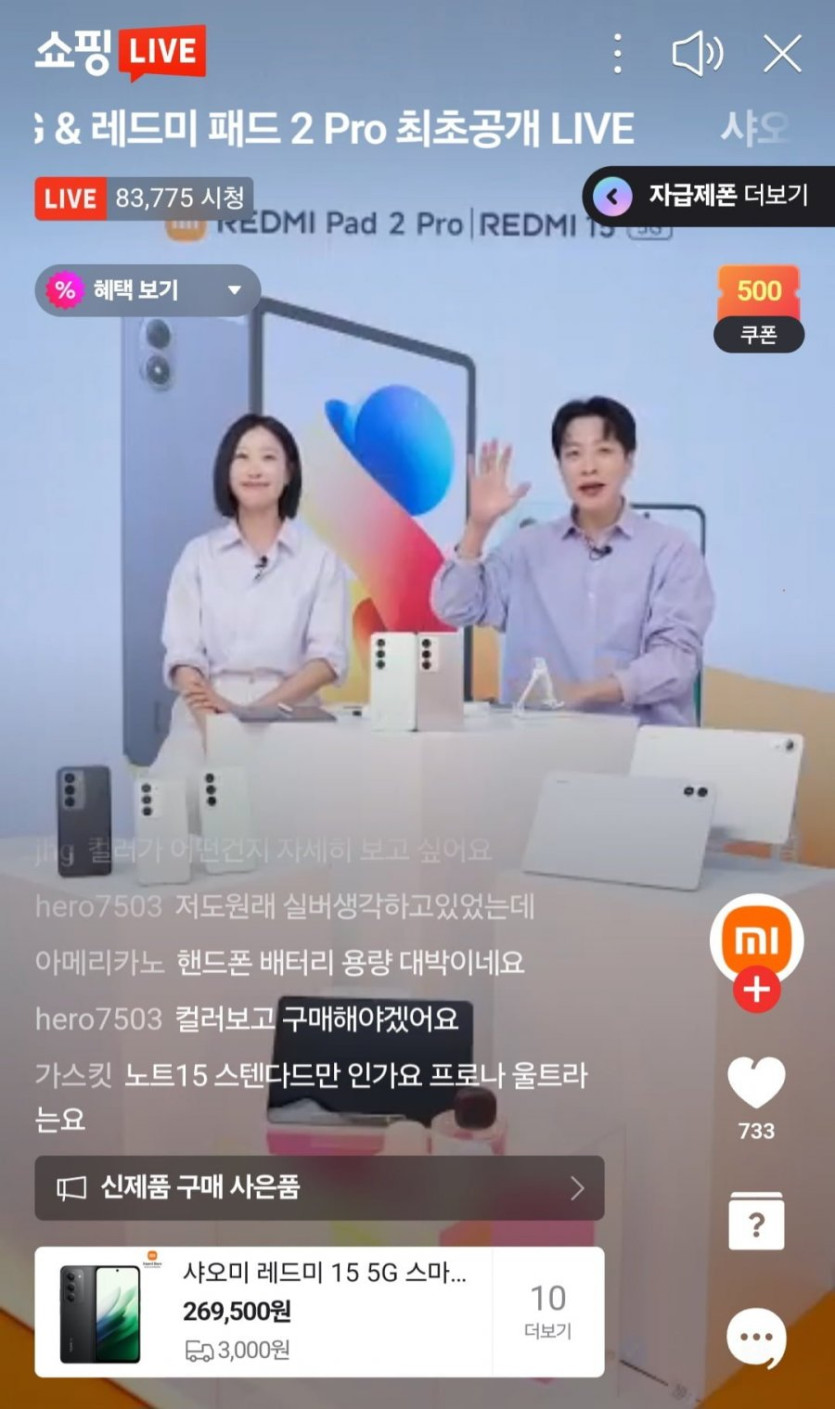
Task: Claim the 500 쿠폰 coupon
Action: coord(758,308)
